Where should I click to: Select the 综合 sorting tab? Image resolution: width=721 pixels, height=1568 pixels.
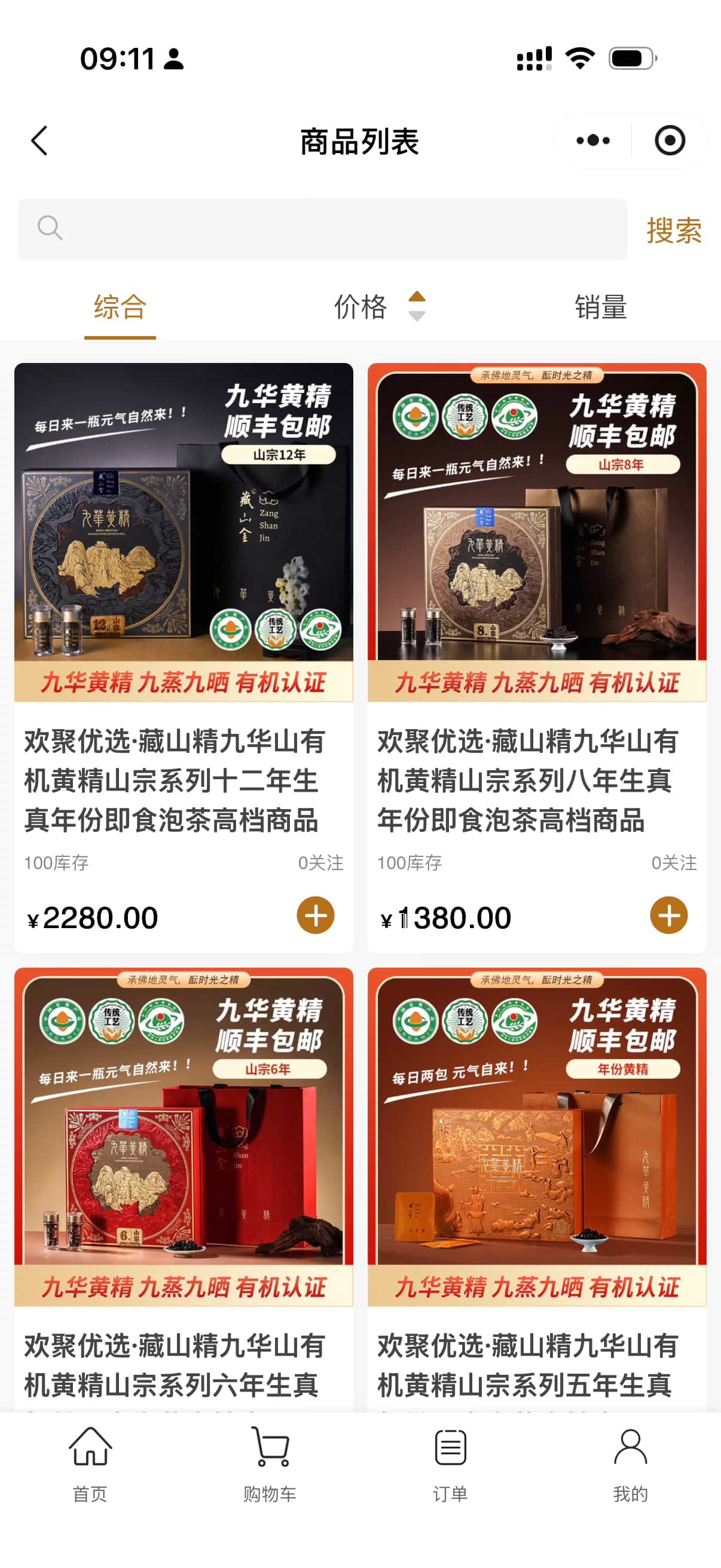[x=120, y=307]
